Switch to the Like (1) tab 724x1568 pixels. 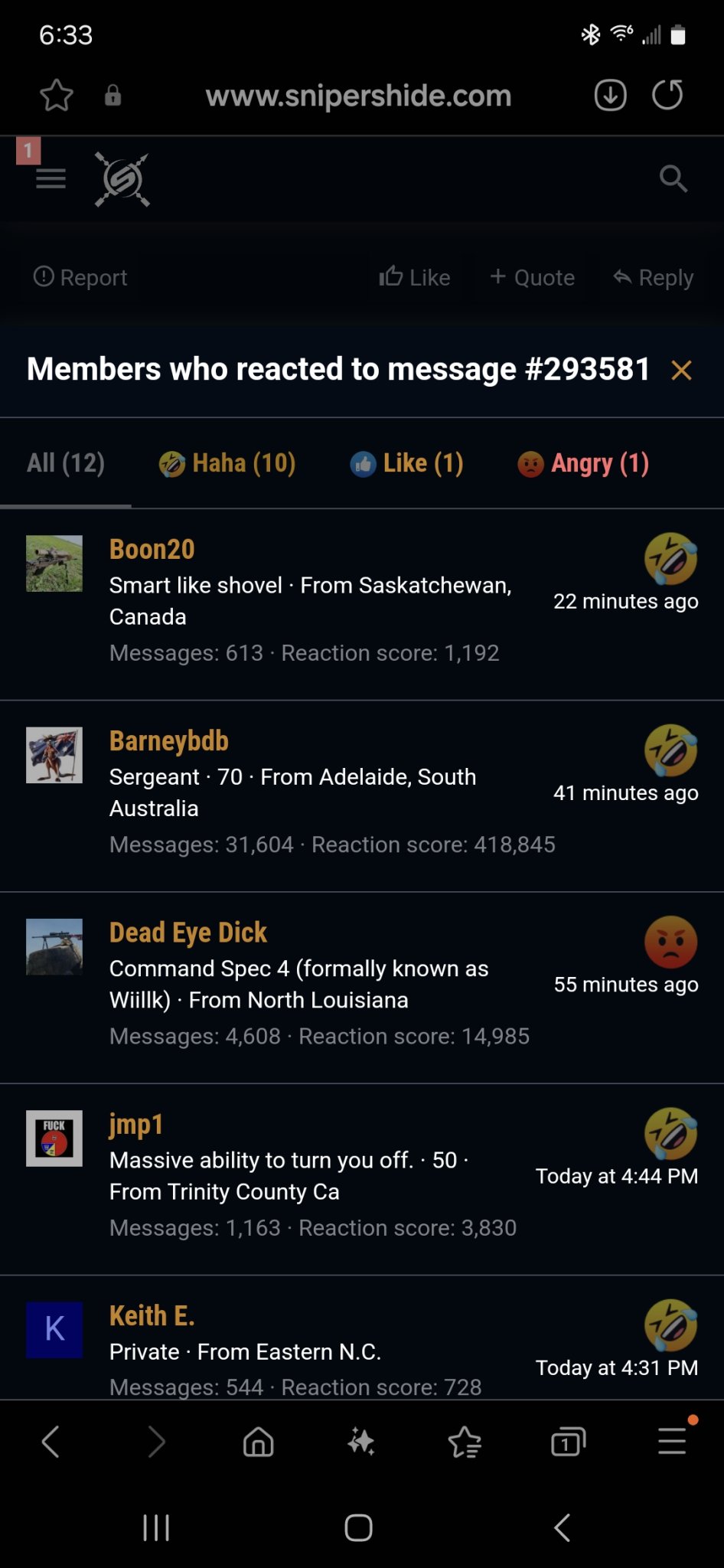pyautogui.click(x=406, y=463)
